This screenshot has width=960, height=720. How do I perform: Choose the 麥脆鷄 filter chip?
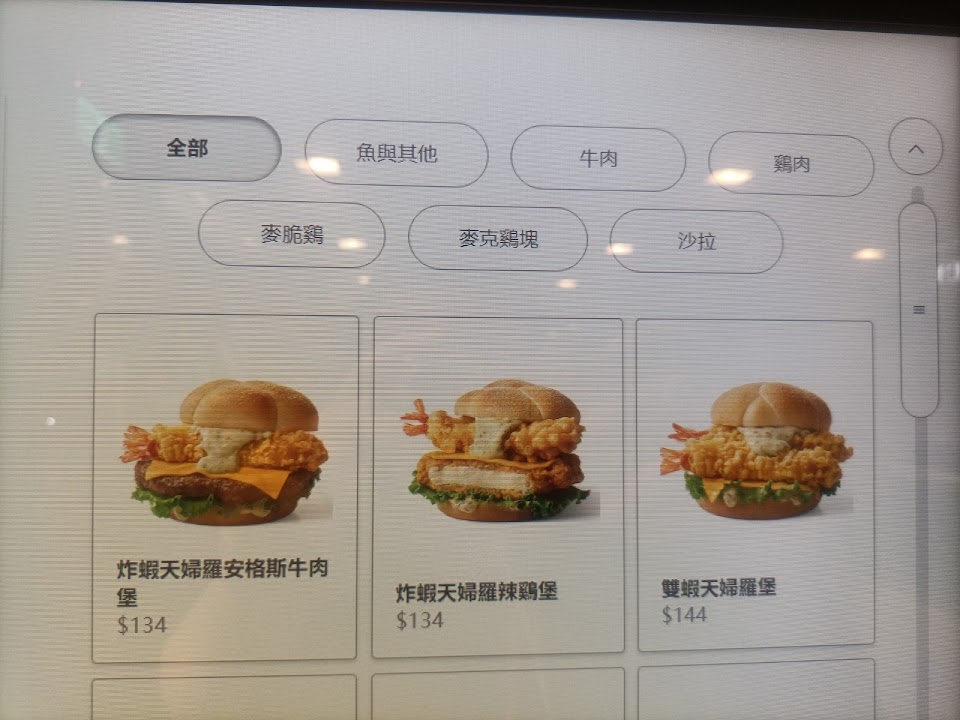[x=291, y=234]
